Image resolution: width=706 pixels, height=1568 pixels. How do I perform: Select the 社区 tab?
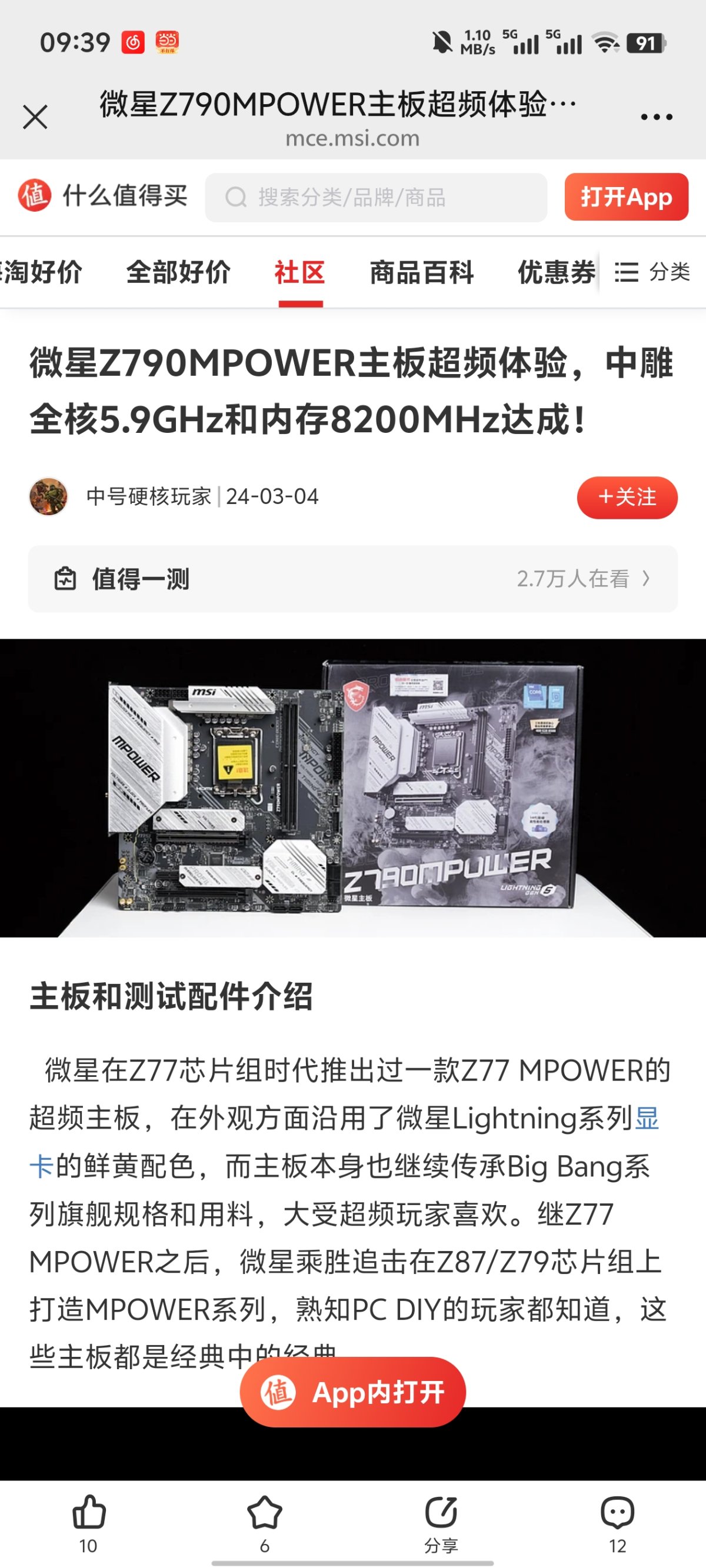[x=299, y=272]
